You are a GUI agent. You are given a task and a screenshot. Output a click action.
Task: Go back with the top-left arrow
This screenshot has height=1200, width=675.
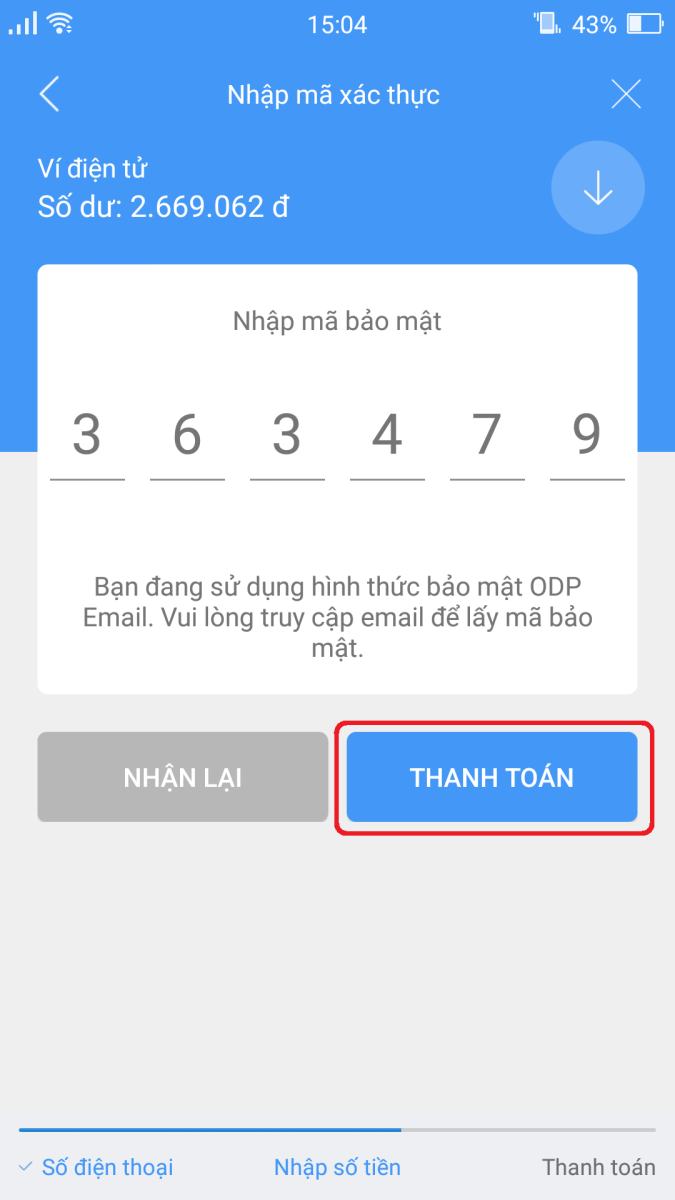click(x=49, y=95)
